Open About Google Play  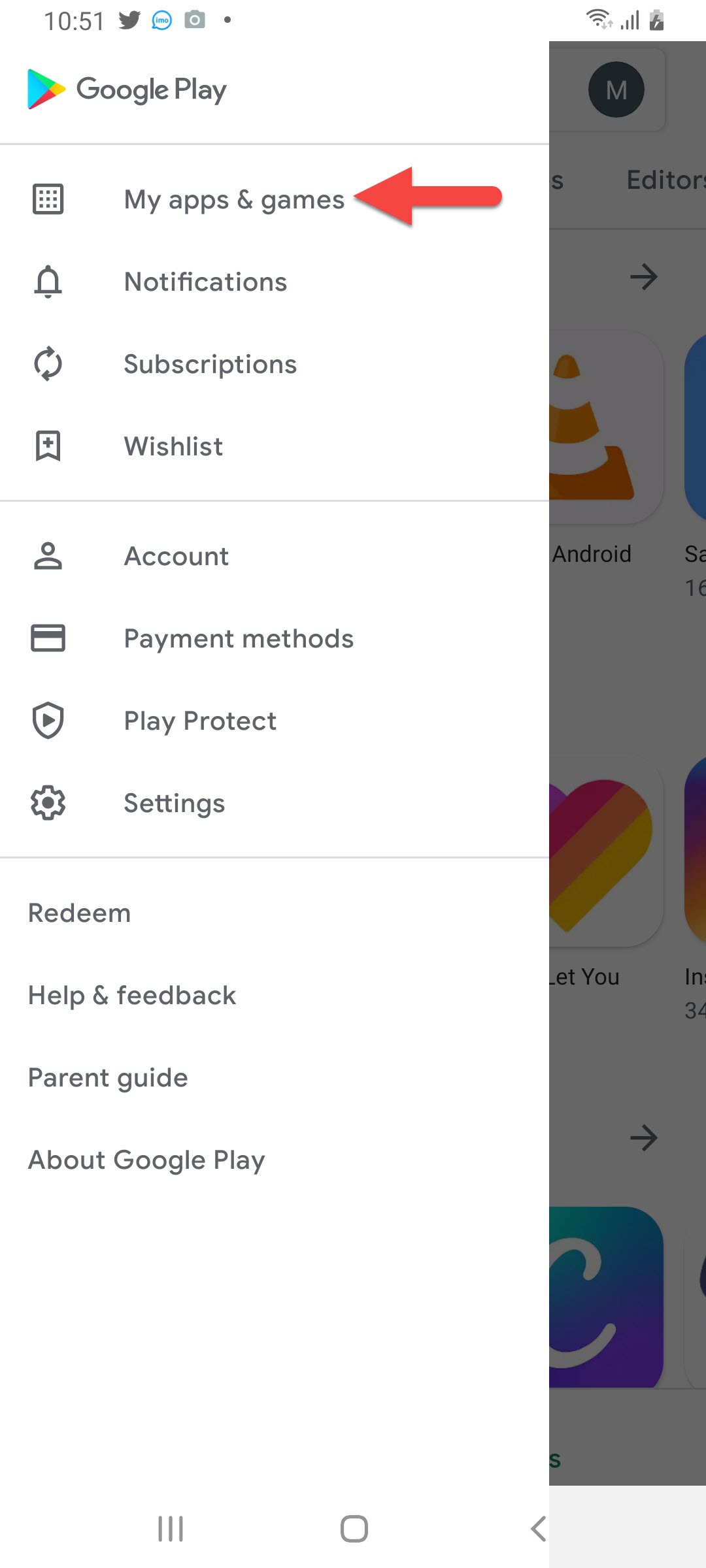146,1160
